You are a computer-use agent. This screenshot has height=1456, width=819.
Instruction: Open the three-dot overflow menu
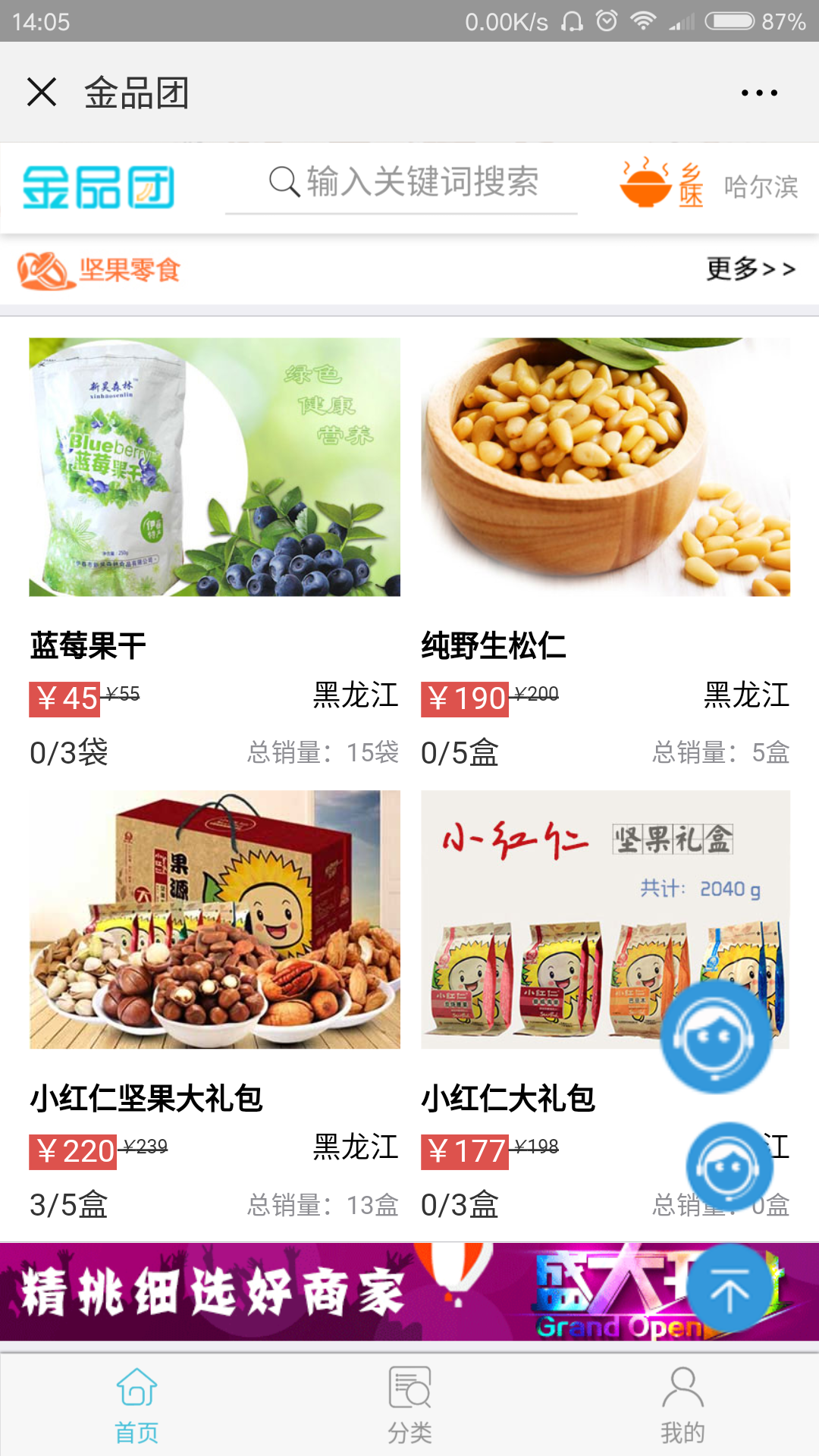pos(759,93)
